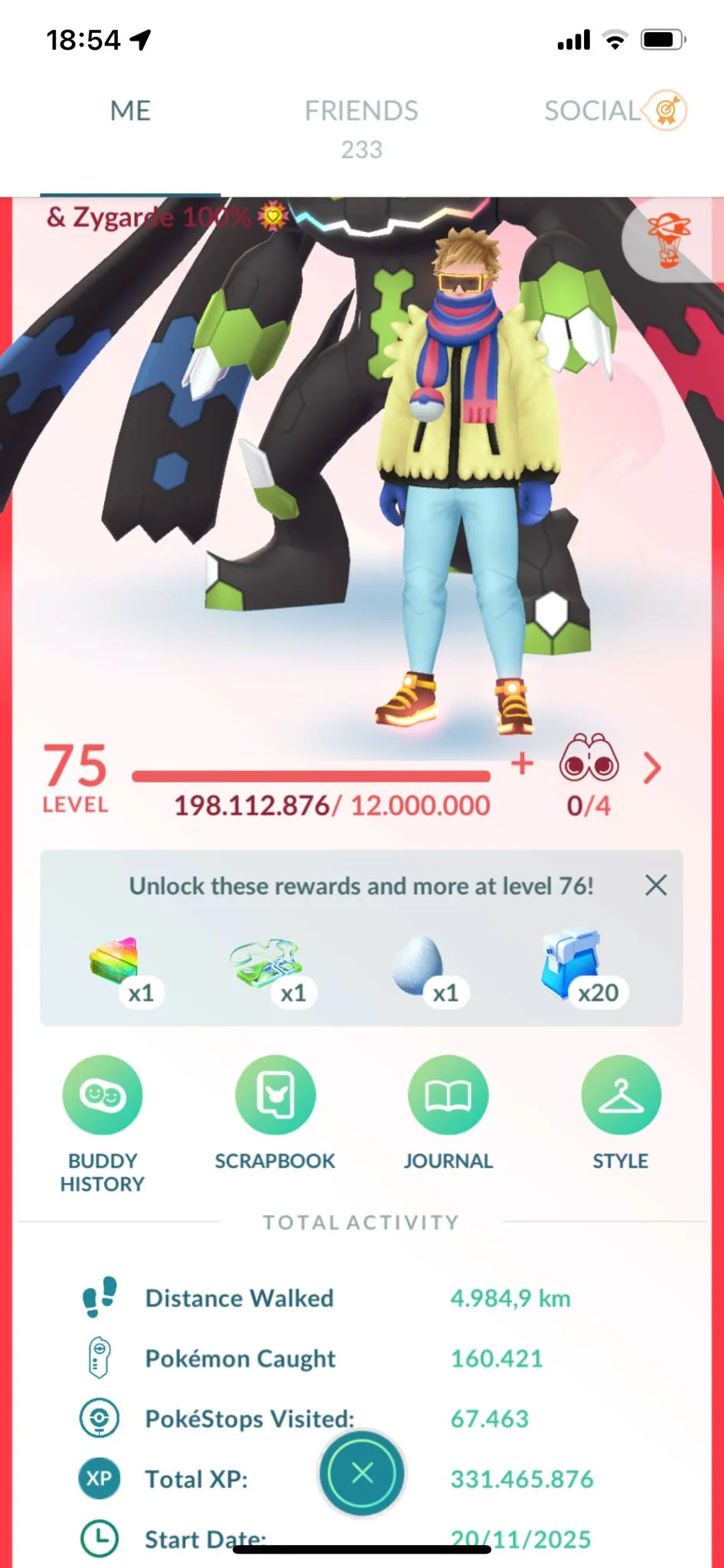Open the binoculars research progress
Viewport: 724px width, 1568px height.
click(589, 760)
